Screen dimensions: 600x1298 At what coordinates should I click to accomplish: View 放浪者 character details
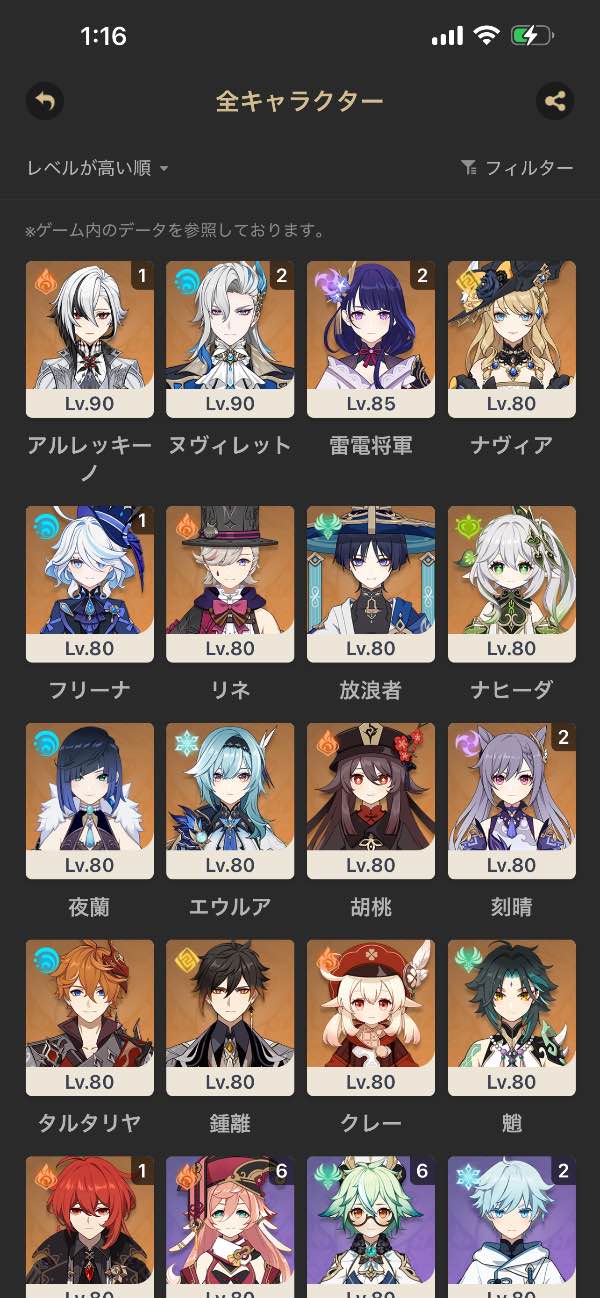click(x=371, y=583)
